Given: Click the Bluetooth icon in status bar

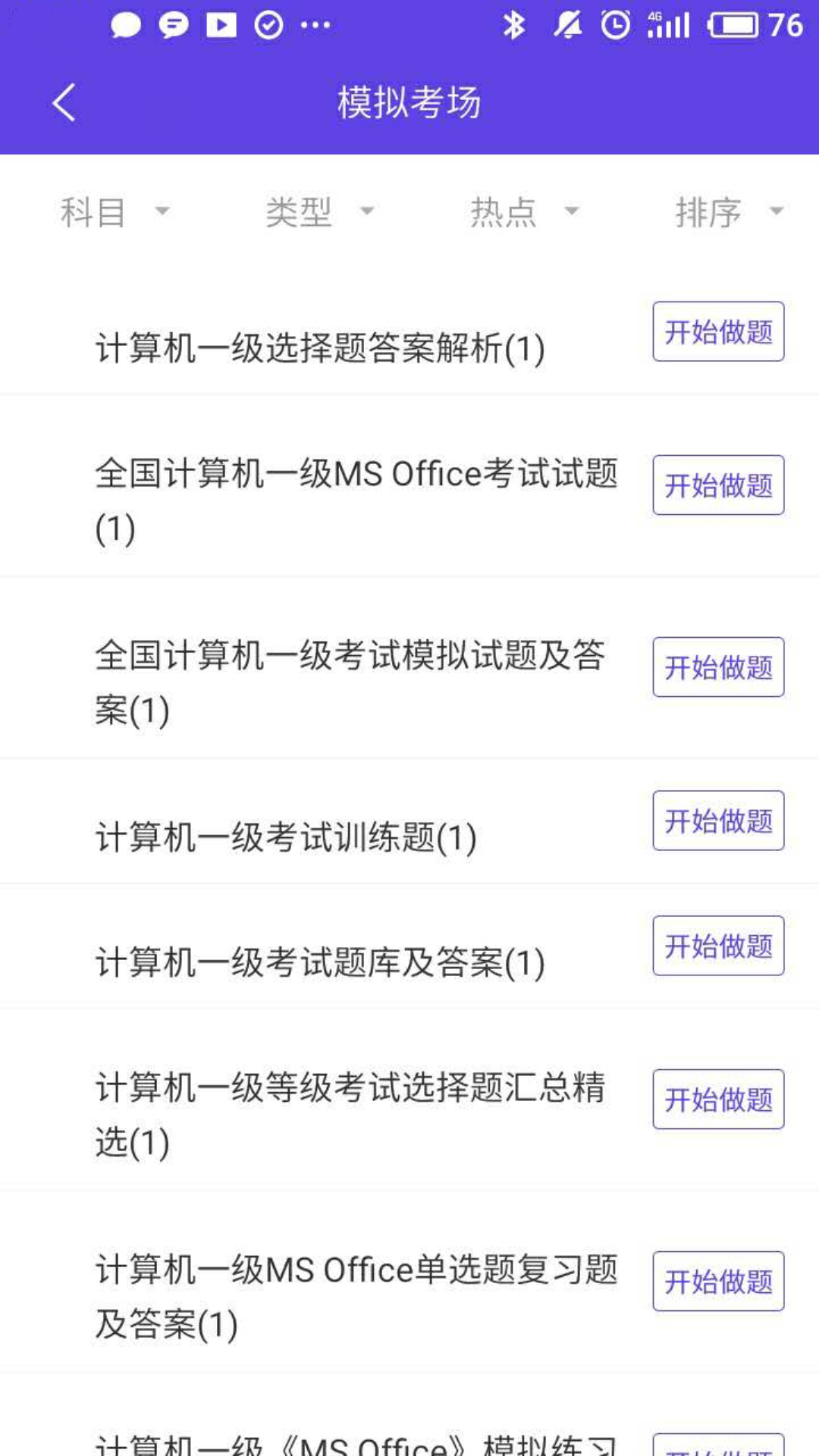Looking at the screenshot, I should 515,24.
